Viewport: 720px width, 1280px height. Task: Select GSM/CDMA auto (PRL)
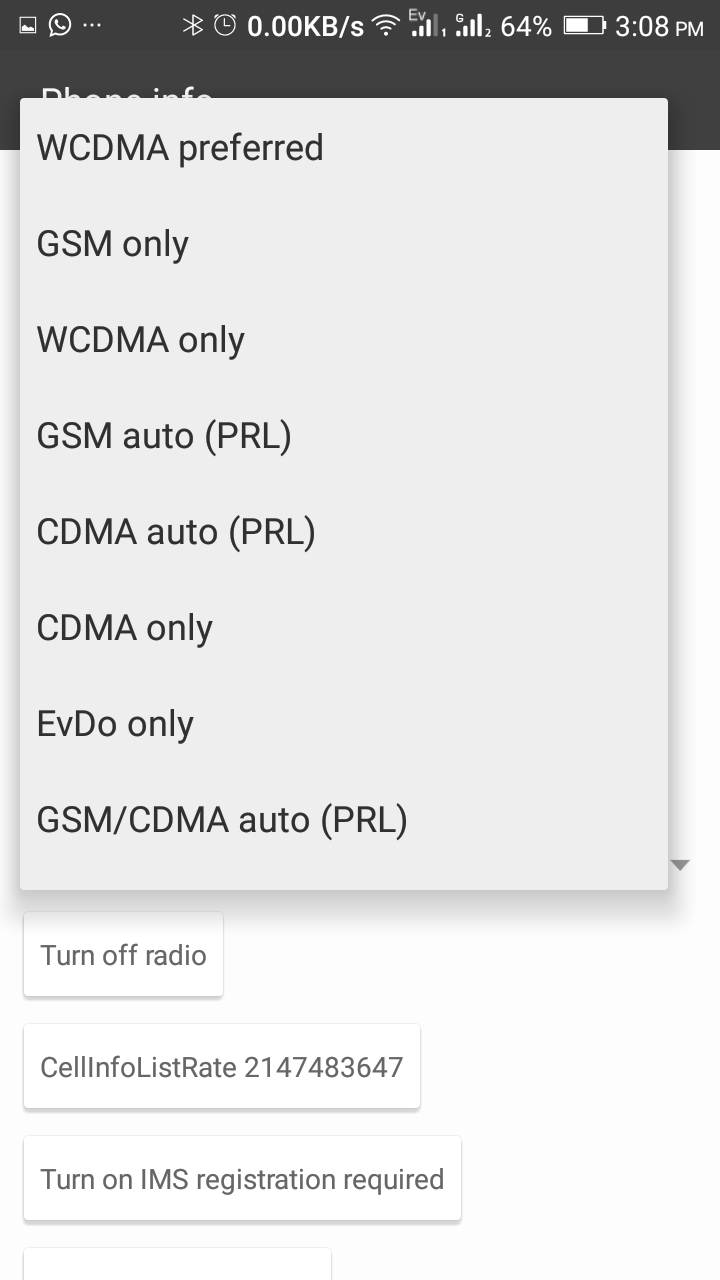click(344, 820)
